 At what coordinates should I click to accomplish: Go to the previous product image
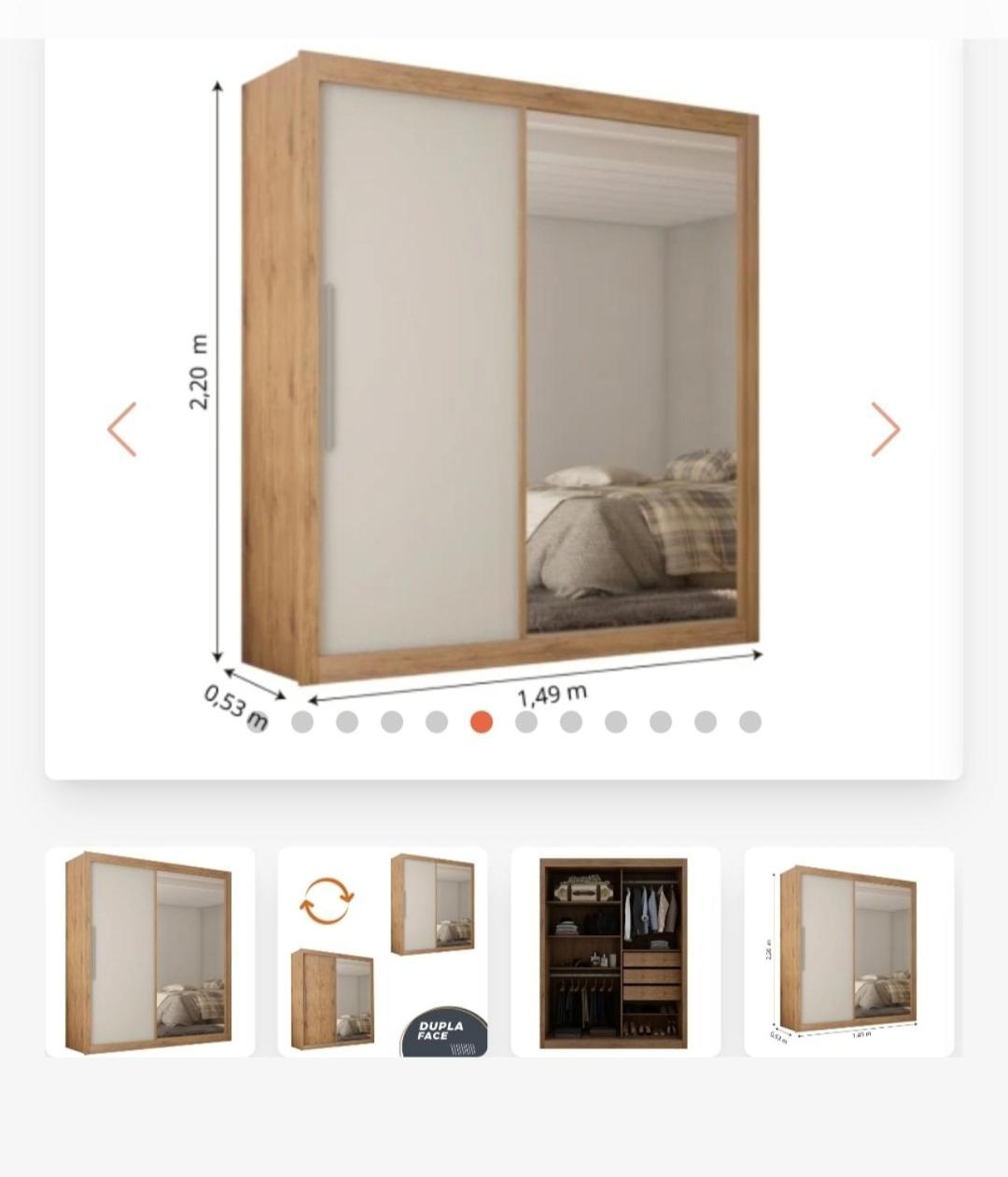122,429
